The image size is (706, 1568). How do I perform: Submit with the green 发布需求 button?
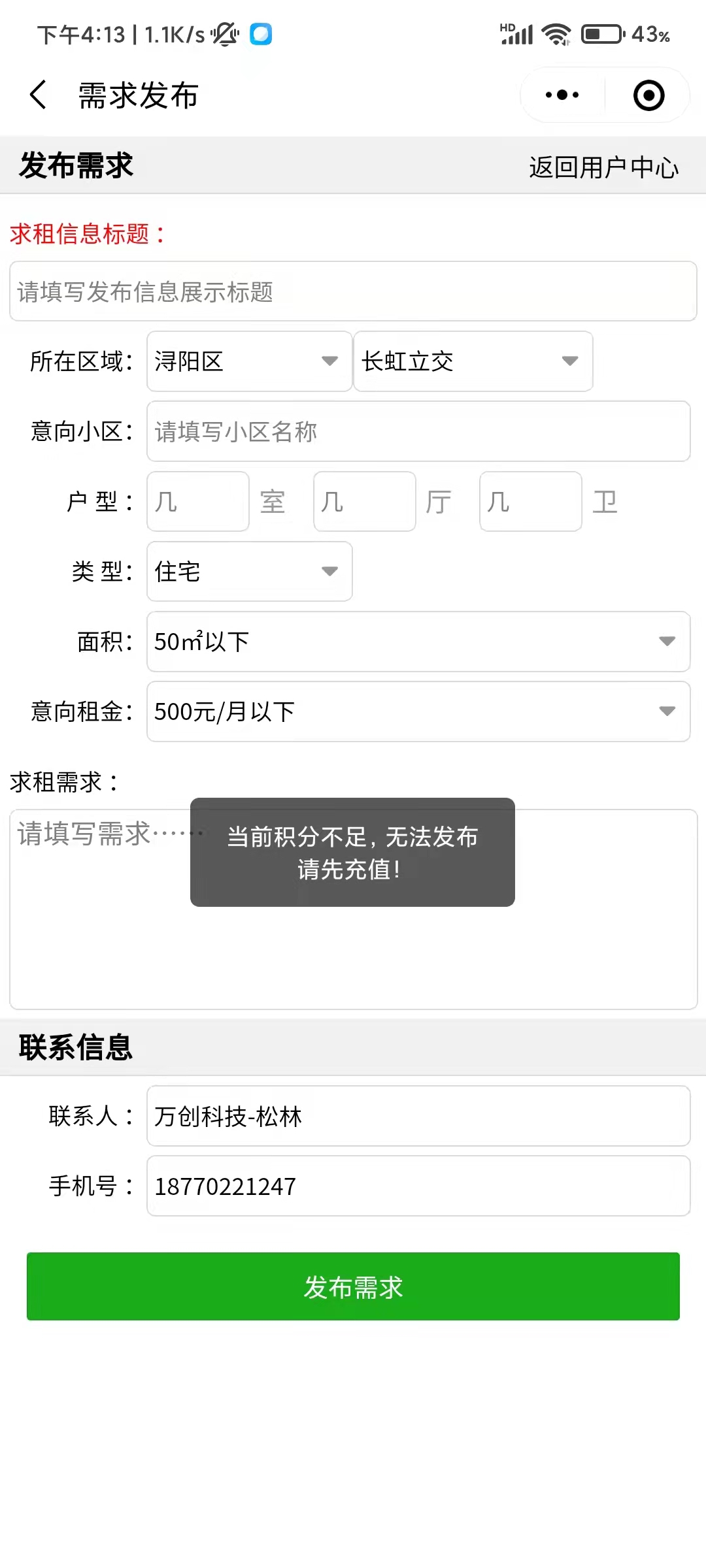click(353, 1286)
